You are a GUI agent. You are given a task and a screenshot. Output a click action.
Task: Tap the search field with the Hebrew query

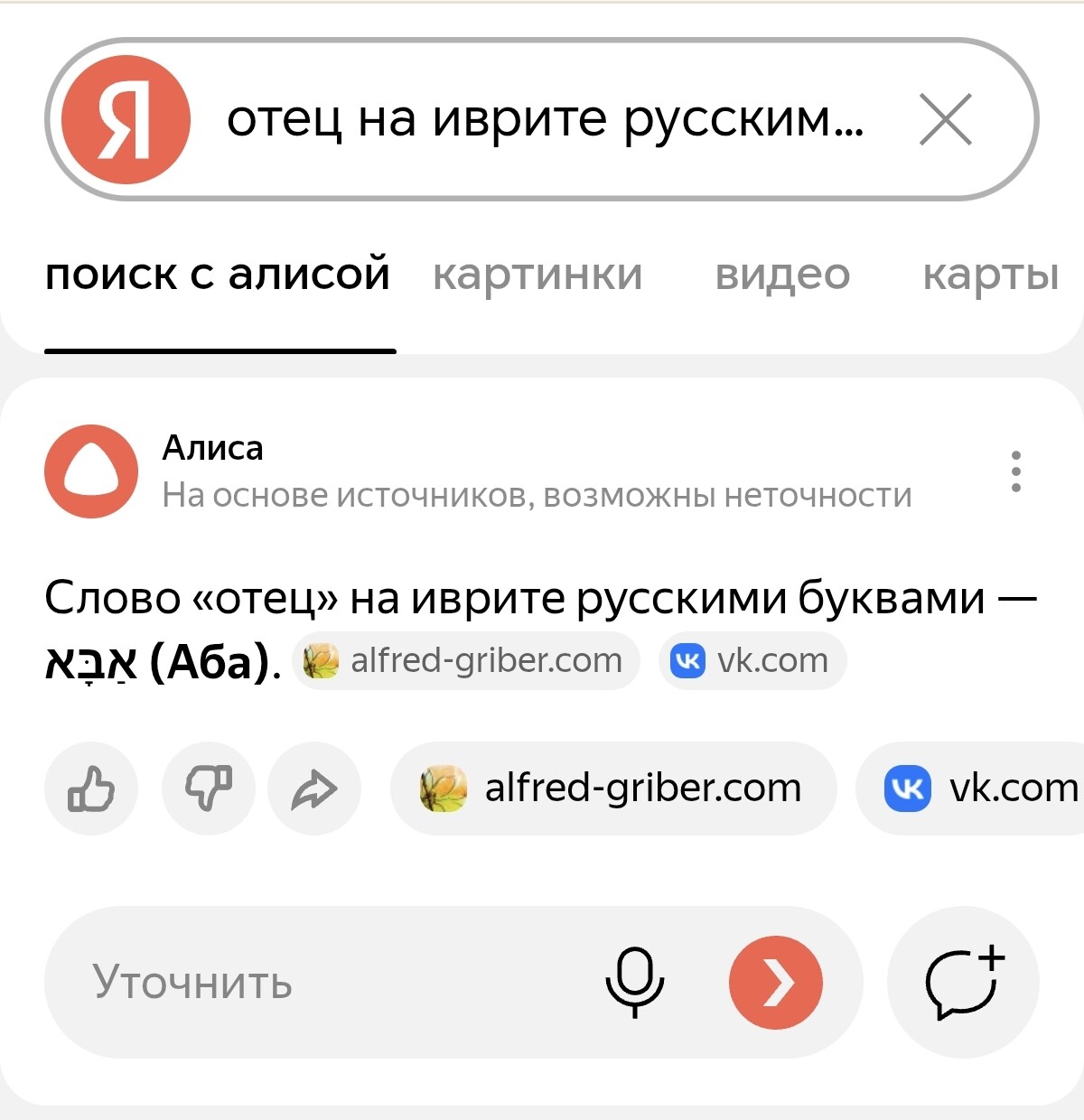tap(545, 119)
